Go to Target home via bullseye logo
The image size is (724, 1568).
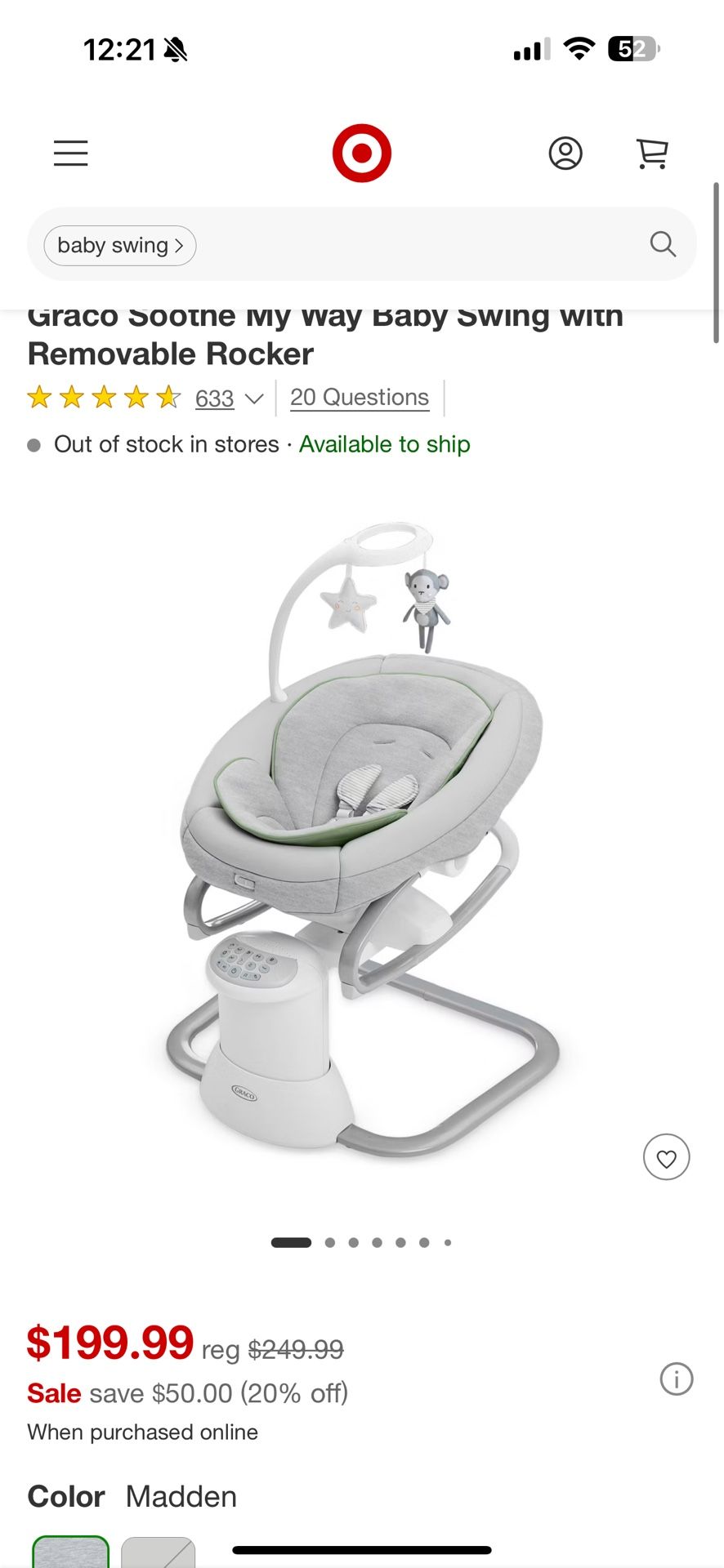[x=361, y=153]
